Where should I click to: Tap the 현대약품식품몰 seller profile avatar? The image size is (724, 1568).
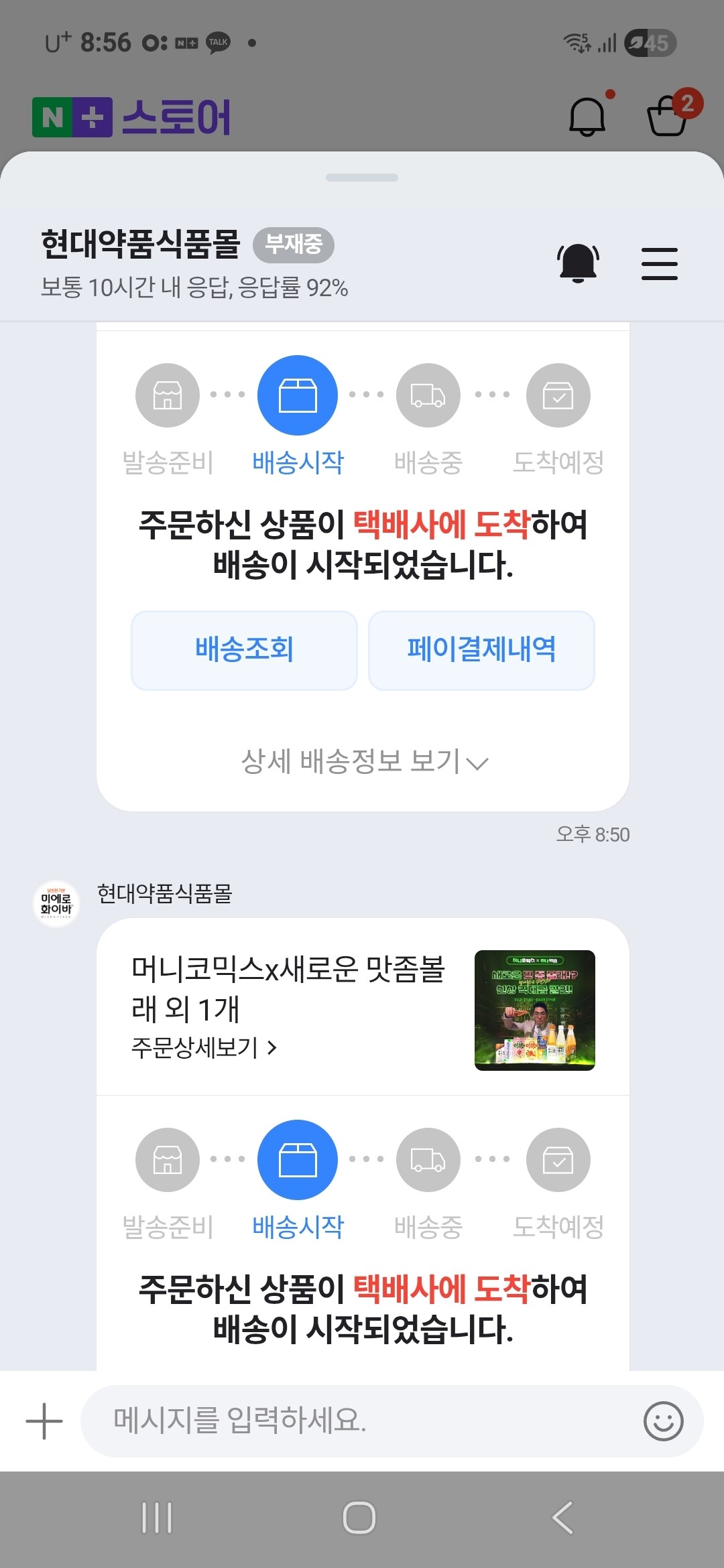click(56, 904)
